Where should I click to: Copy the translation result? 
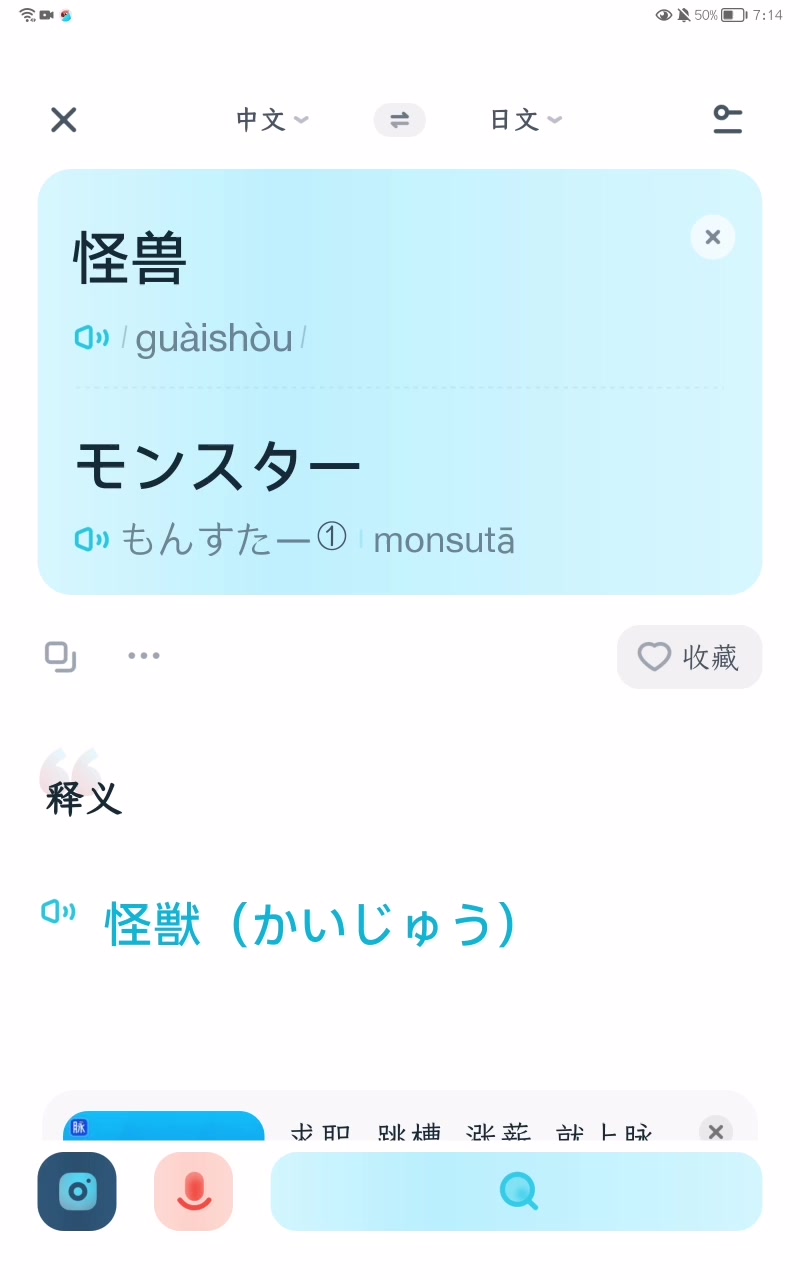[x=61, y=657]
